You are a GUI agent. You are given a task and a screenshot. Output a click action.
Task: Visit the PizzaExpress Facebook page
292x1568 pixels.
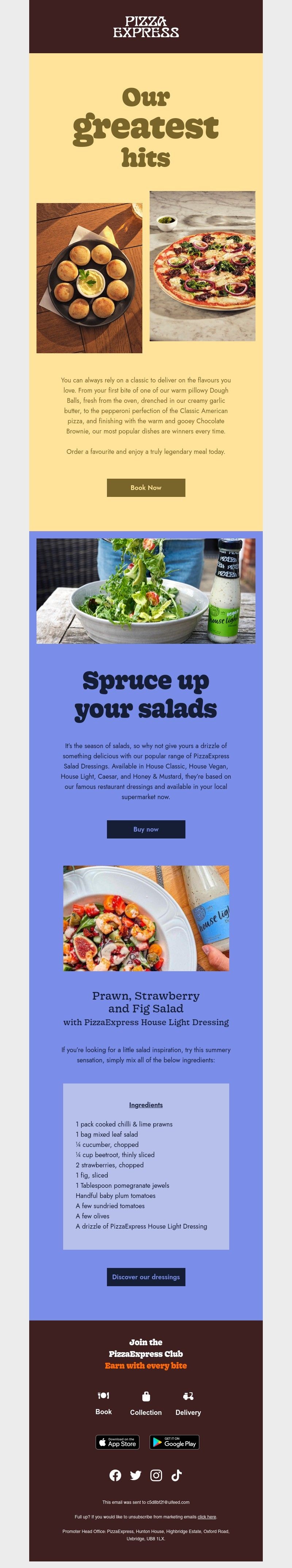click(x=115, y=1475)
